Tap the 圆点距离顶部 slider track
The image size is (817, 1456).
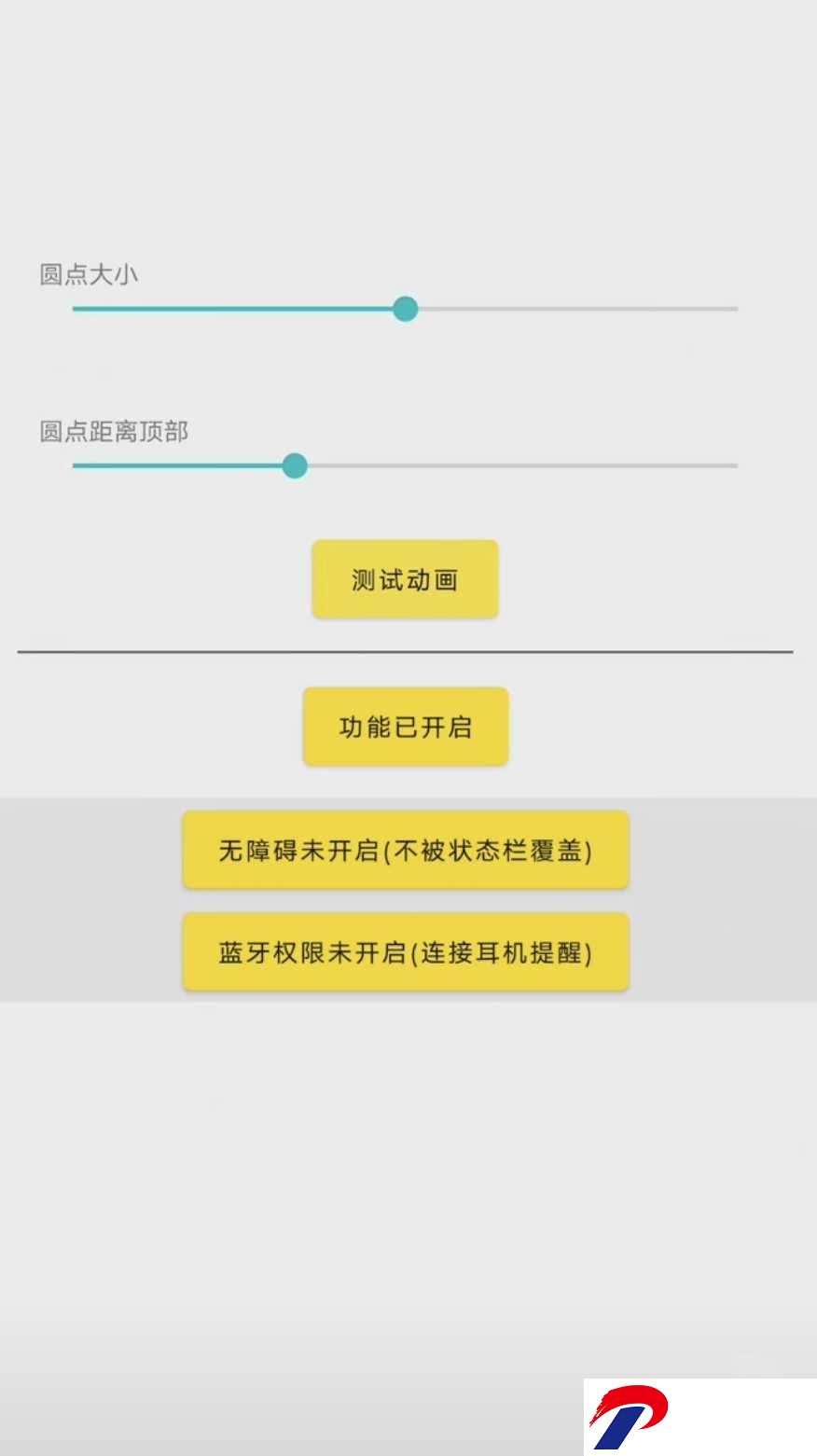[x=405, y=465]
